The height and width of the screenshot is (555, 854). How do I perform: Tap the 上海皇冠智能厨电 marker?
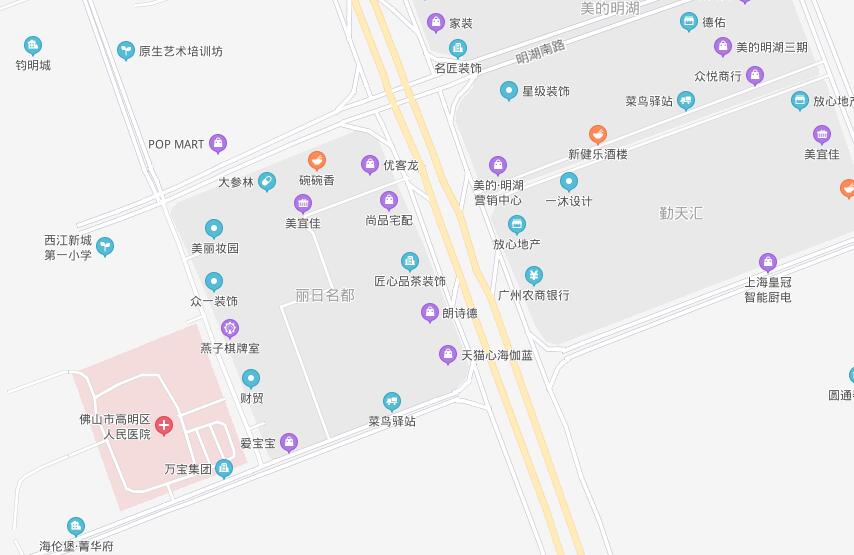tap(767, 262)
